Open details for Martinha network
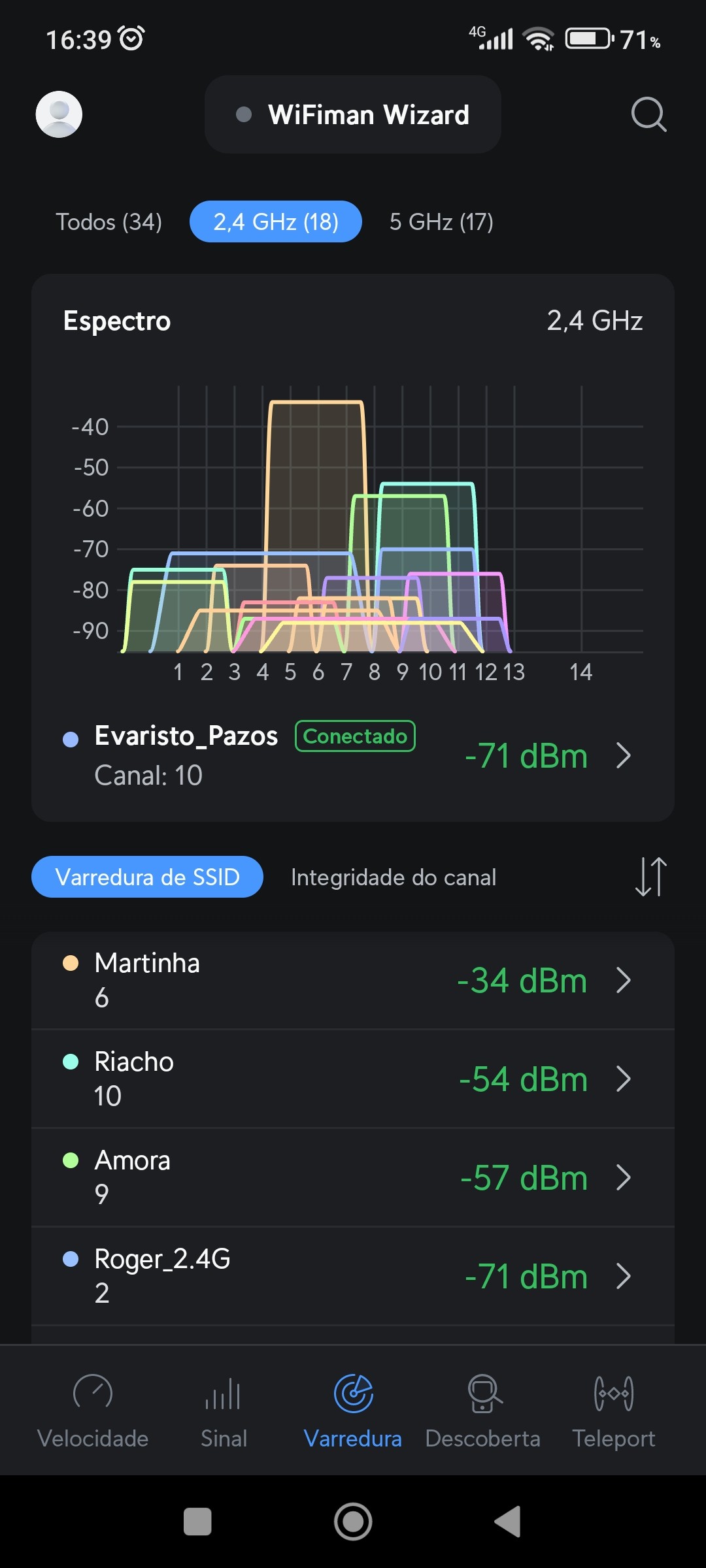Viewport: 706px width, 1568px height. pyautogui.click(x=353, y=980)
